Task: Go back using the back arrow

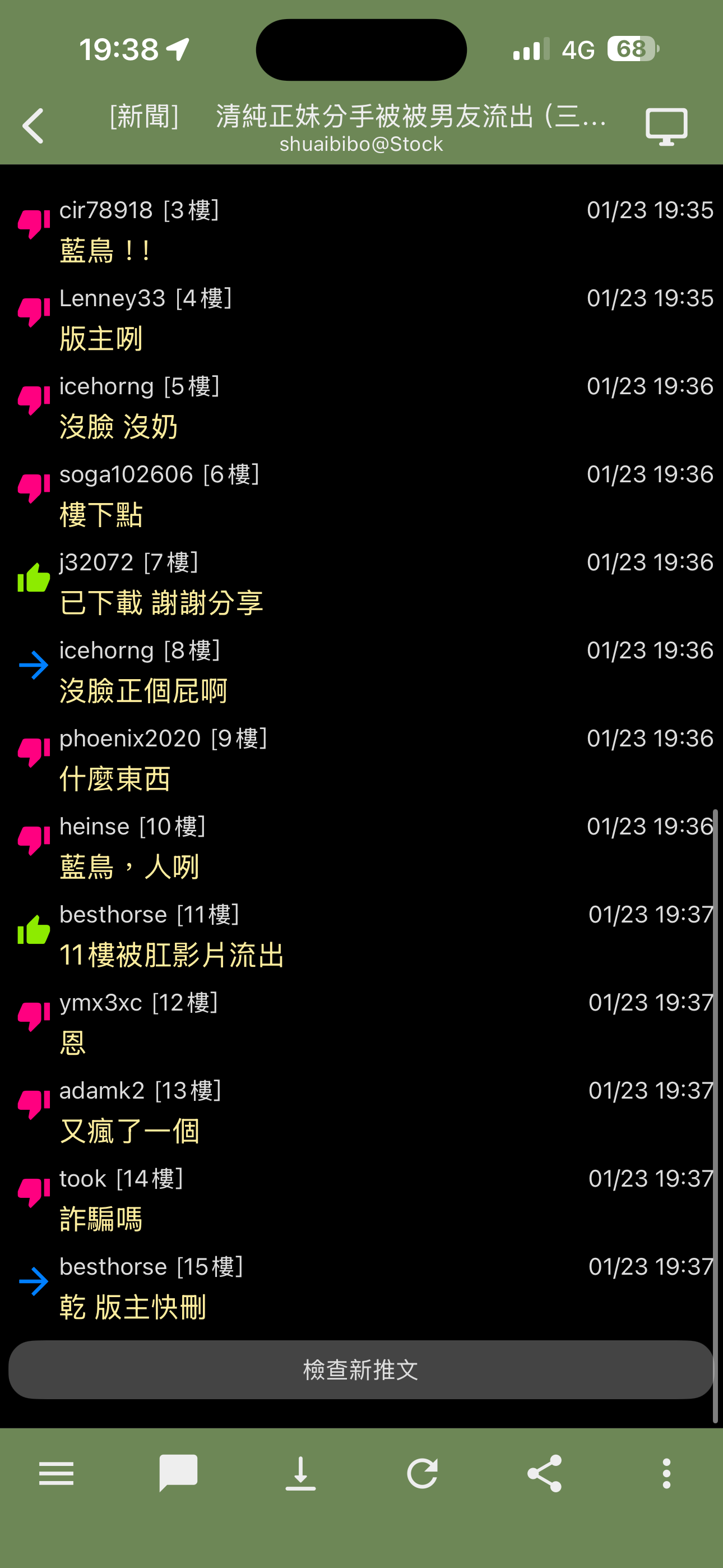Action: (34, 126)
